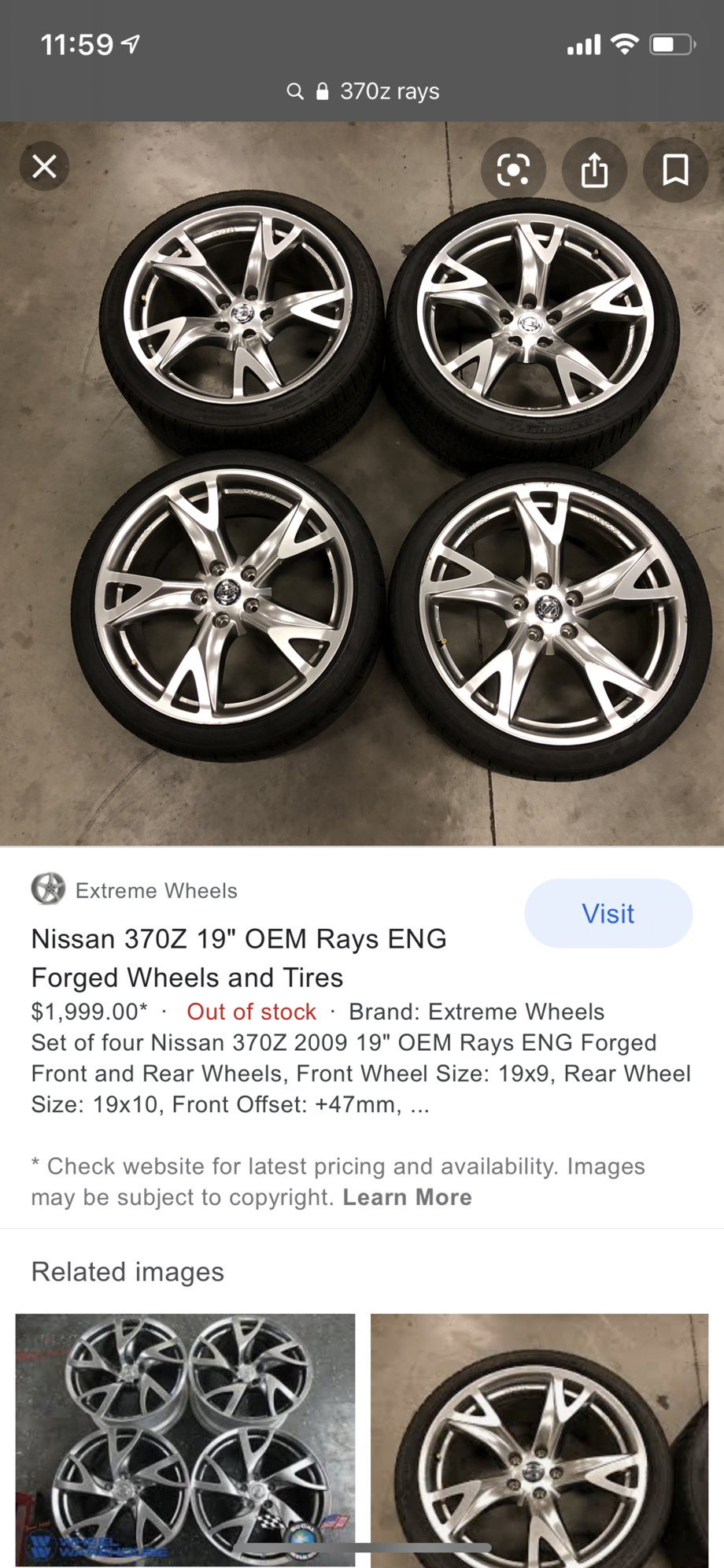Close the image viewer
The image size is (724, 1568).
point(45,166)
